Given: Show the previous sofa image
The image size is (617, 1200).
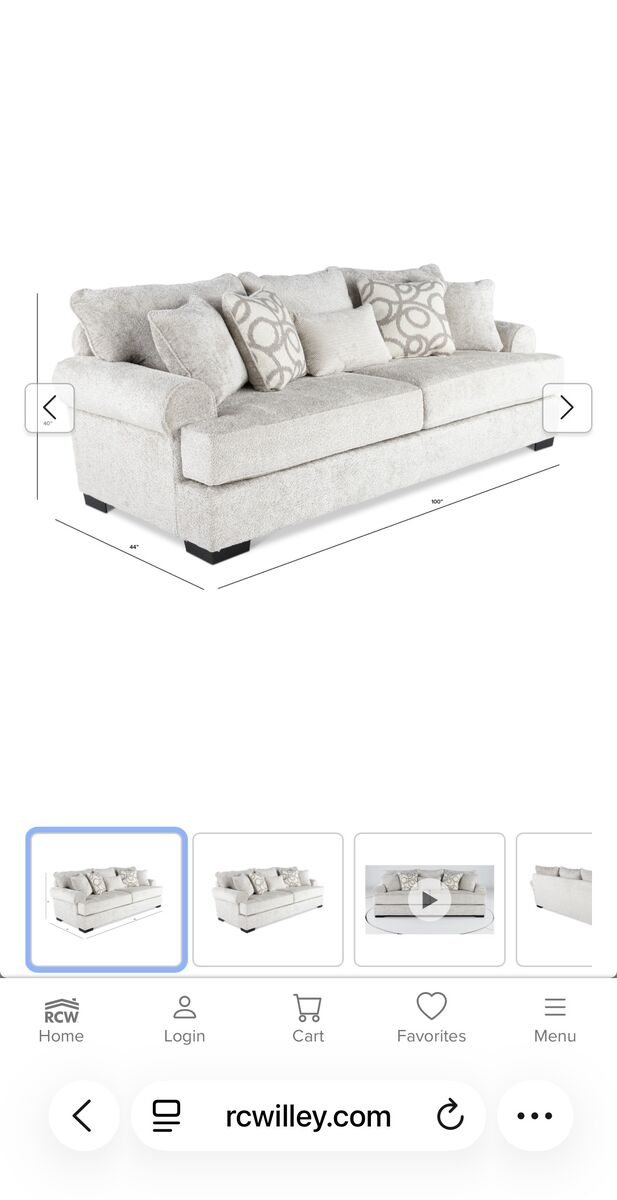Looking at the screenshot, I should [49, 408].
